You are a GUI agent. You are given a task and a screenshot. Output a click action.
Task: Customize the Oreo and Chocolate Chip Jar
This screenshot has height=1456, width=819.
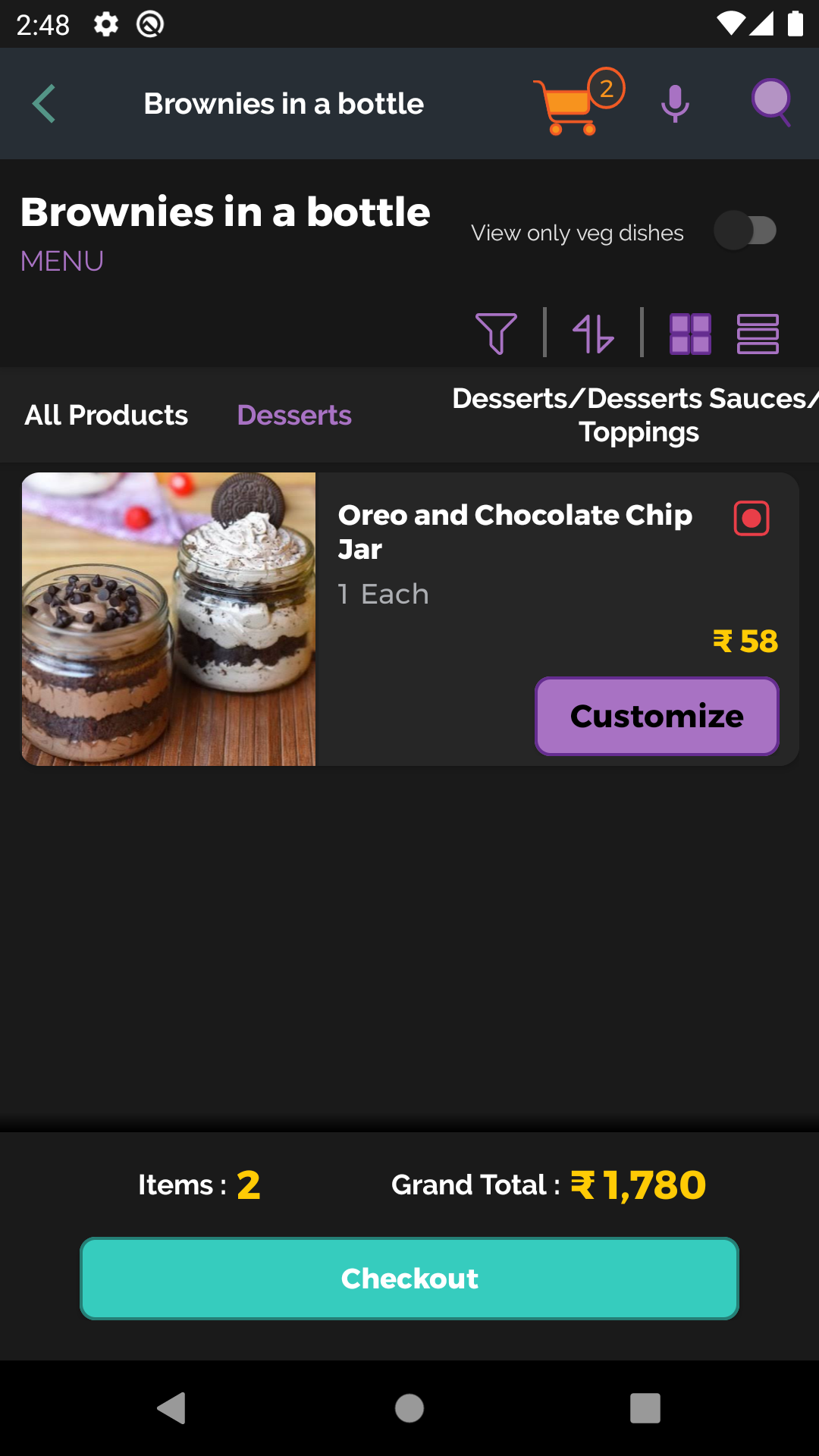[x=657, y=717]
